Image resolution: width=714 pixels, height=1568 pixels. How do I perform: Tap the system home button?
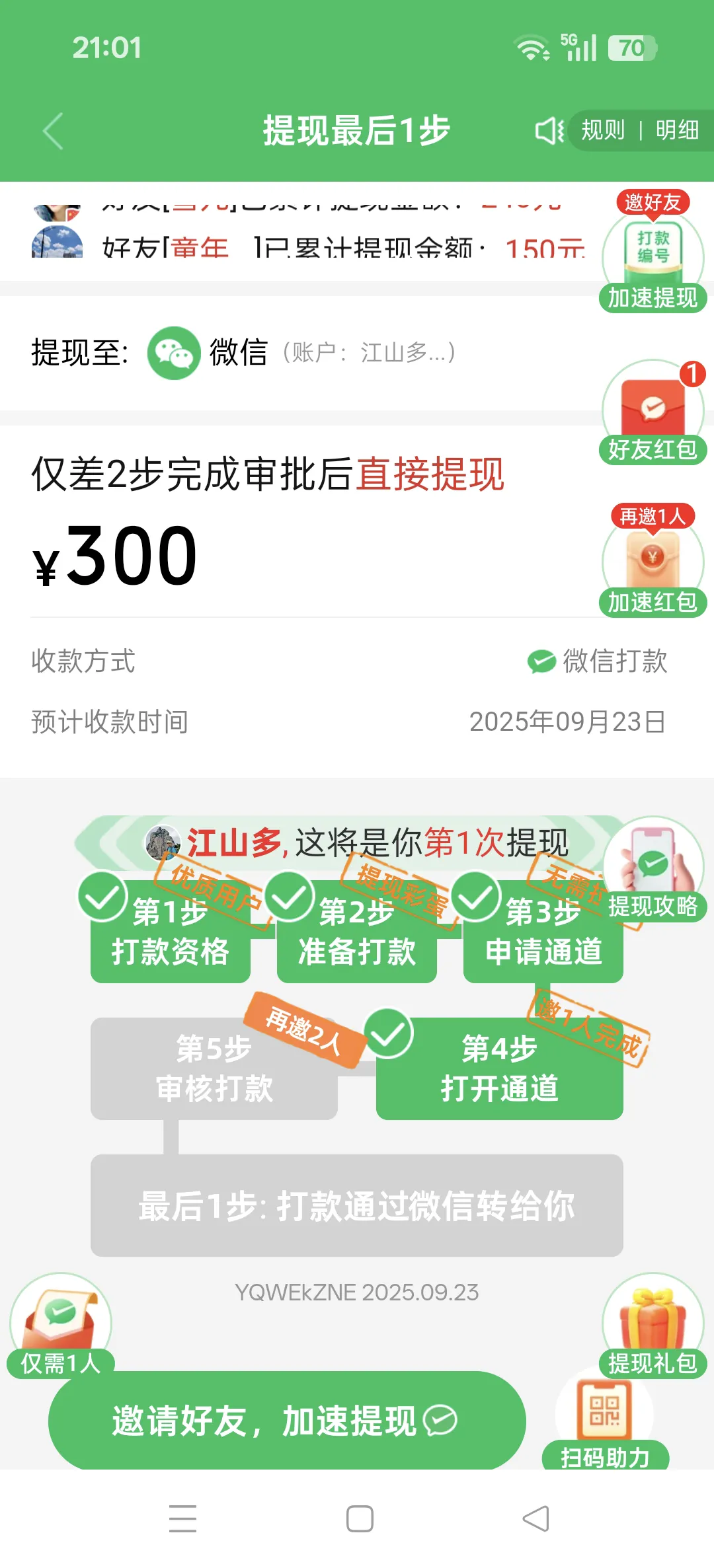[x=360, y=1518]
